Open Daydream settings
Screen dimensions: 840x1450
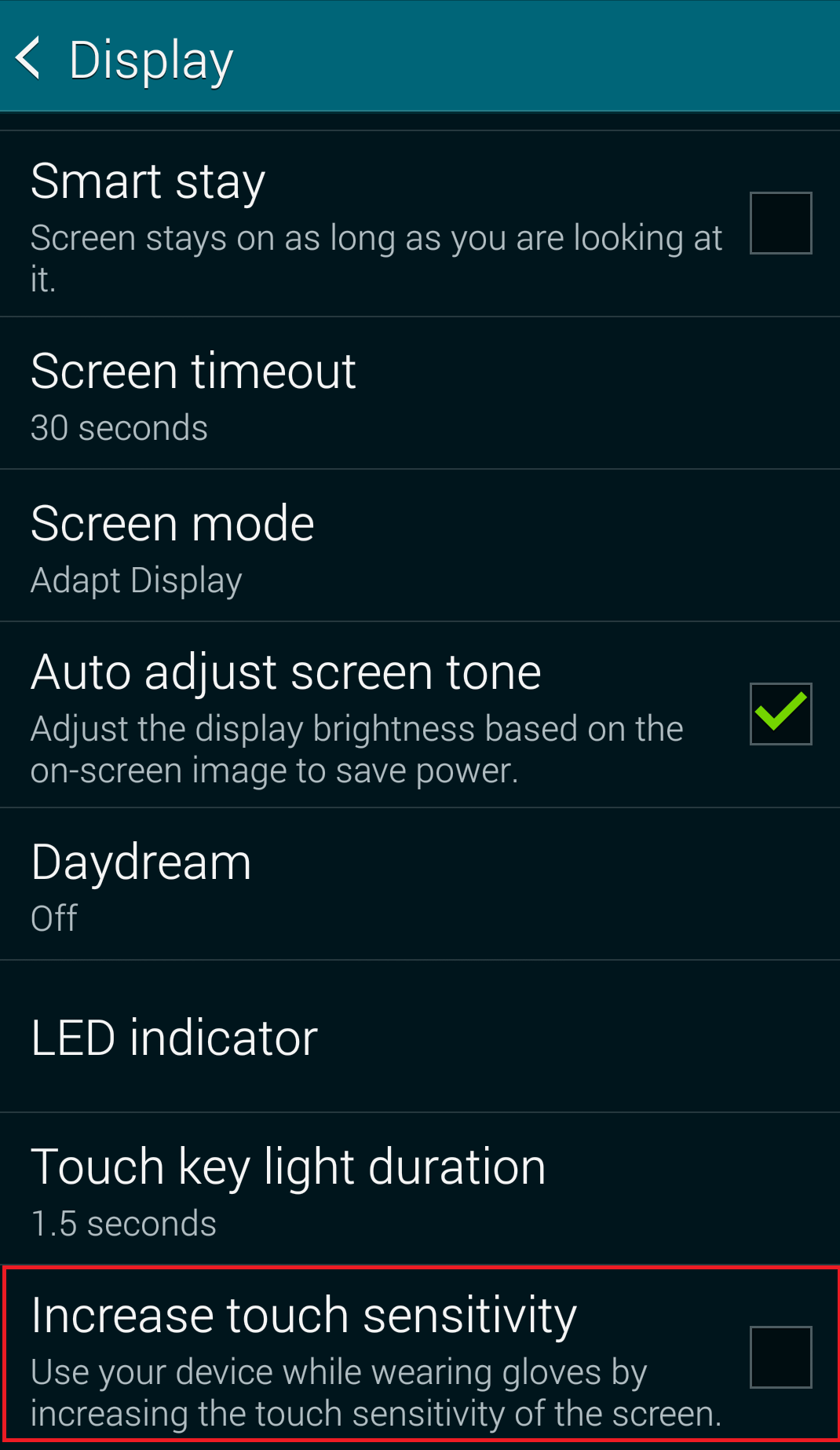pos(420,884)
